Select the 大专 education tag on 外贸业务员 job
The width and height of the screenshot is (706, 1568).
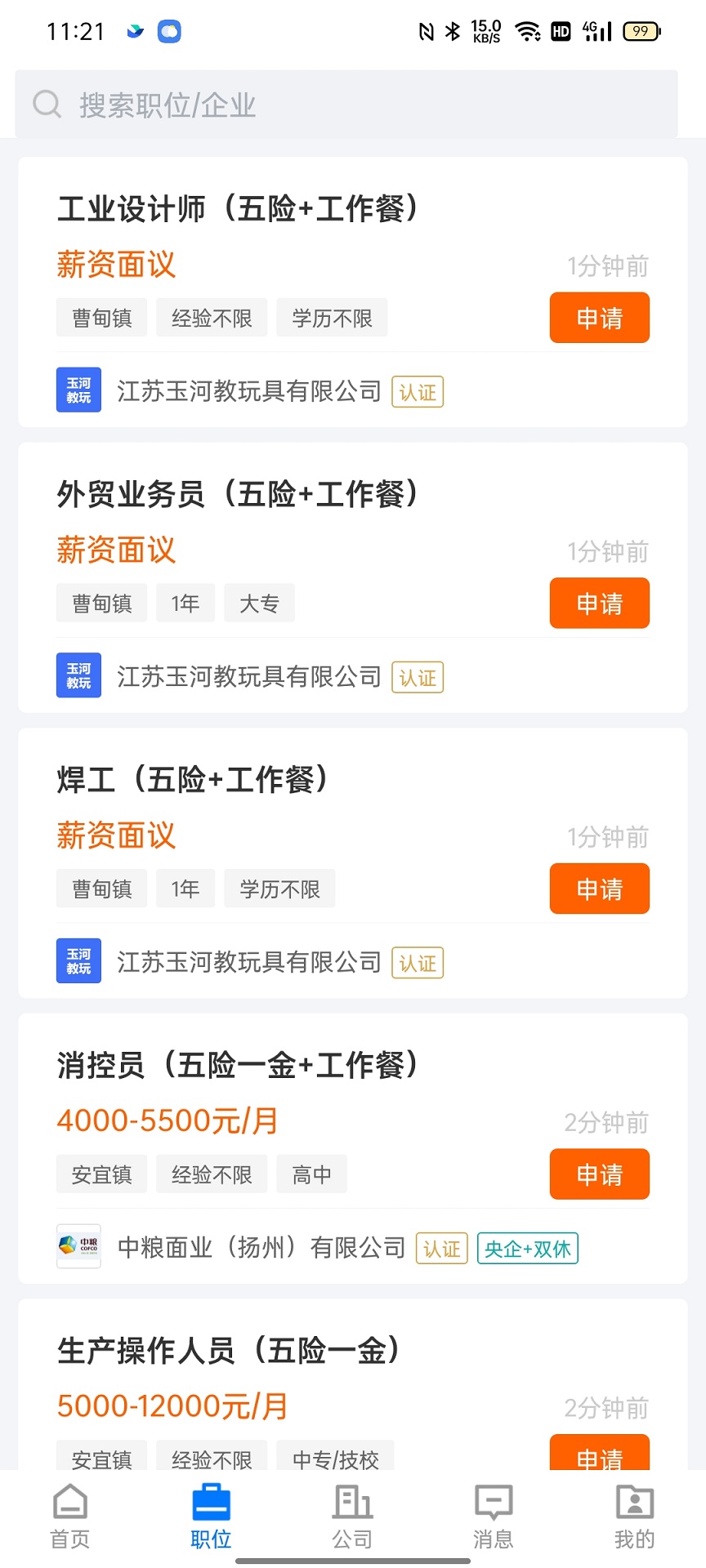(x=259, y=603)
